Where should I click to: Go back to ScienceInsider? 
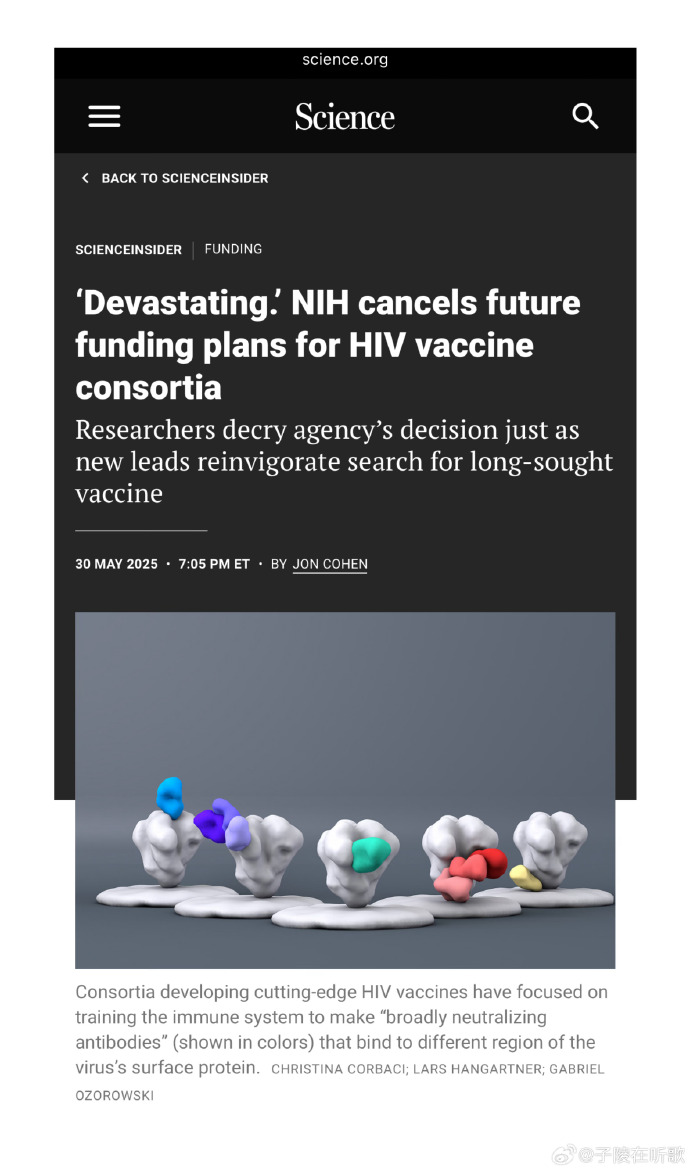click(x=175, y=178)
